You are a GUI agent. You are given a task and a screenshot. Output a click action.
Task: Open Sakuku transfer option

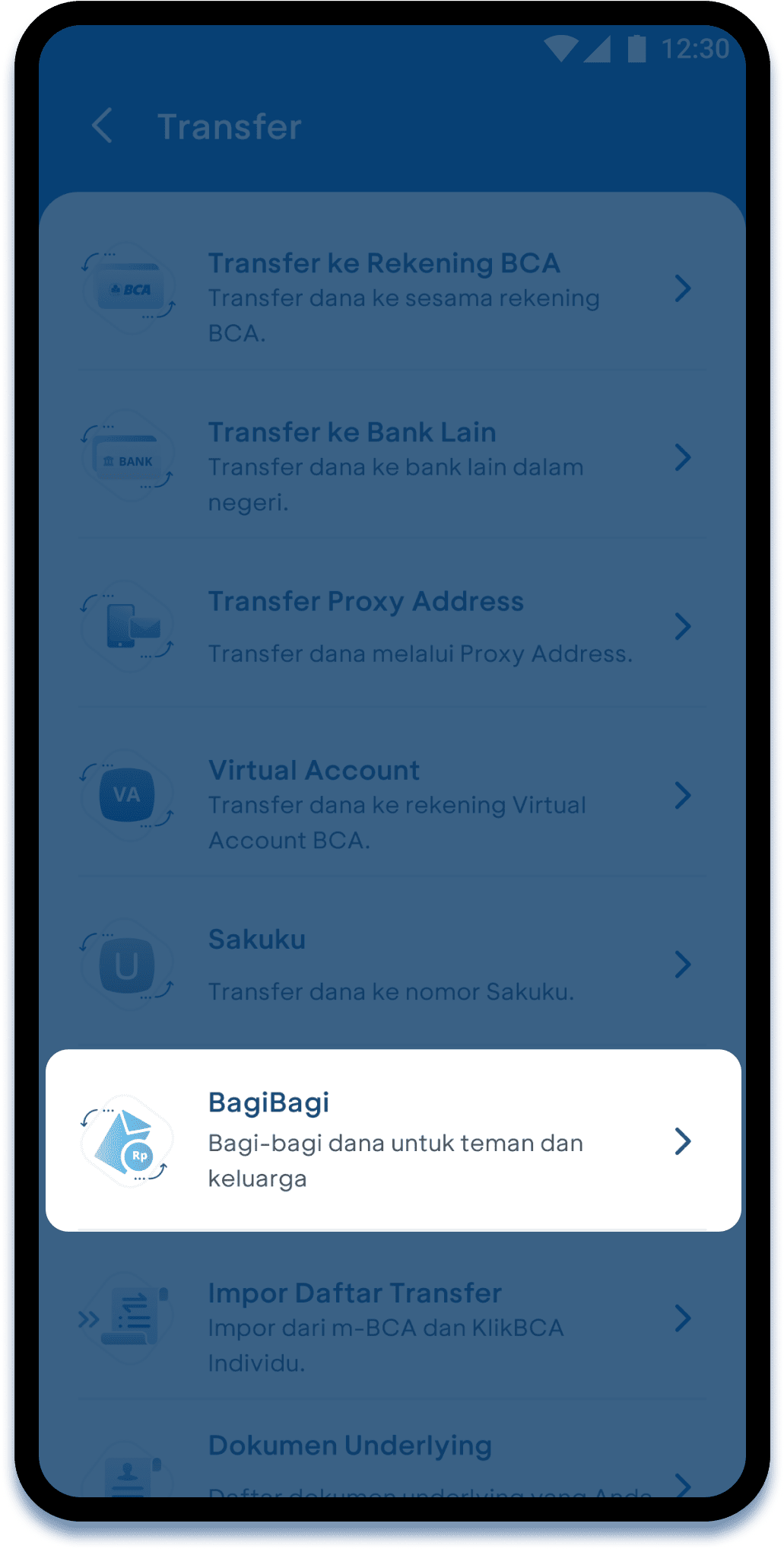point(392,965)
